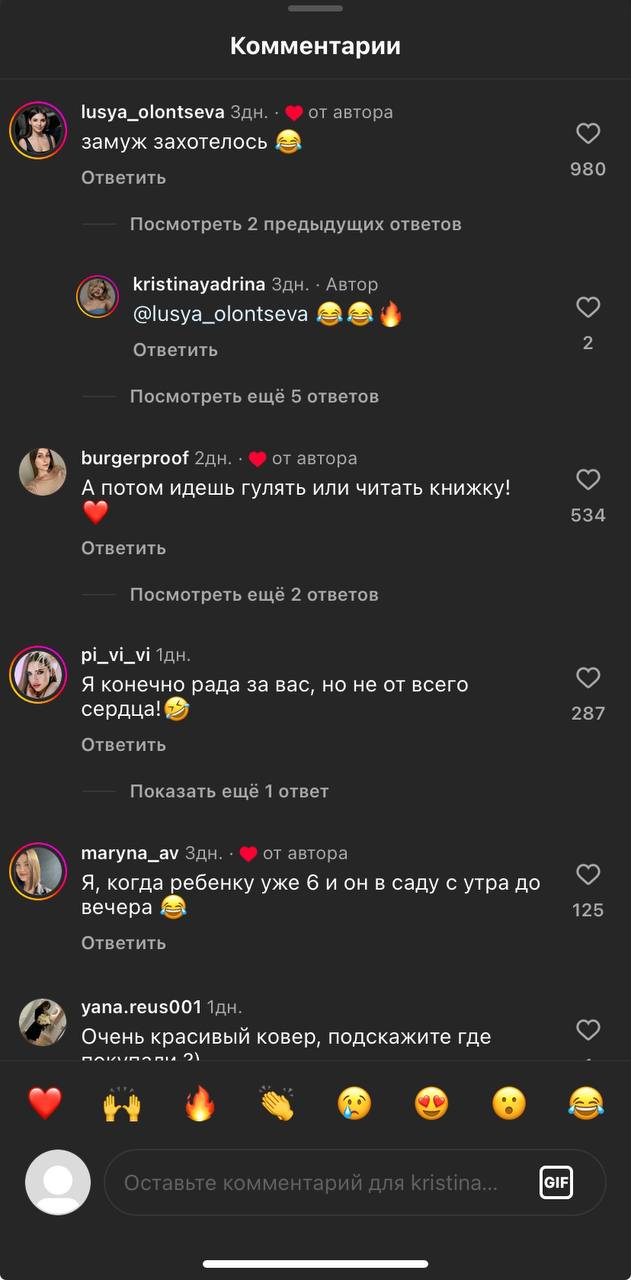
Task: Reply to maryna_av's comment
Action: tap(123, 943)
